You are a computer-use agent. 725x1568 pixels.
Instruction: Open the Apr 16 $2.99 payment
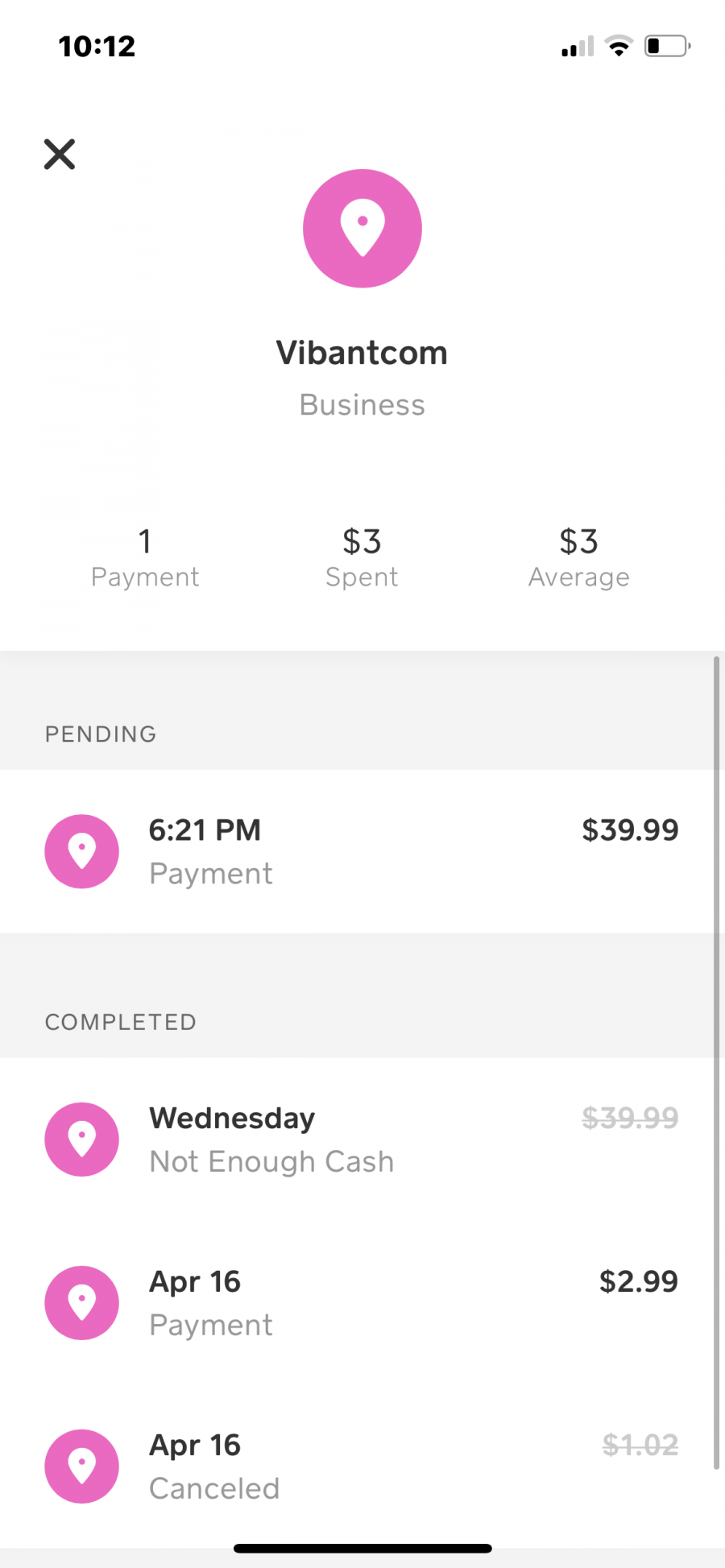point(358,1303)
